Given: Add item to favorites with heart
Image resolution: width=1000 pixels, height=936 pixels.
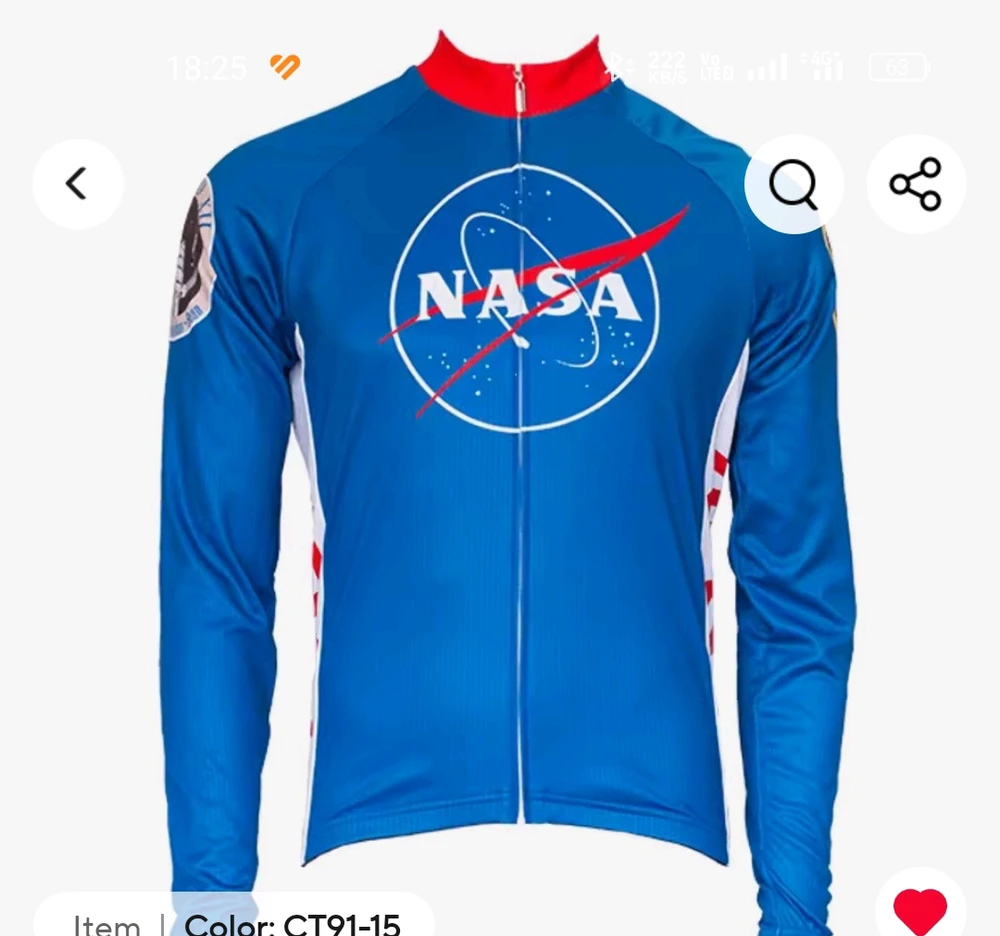Looking at the screenshot, I should [919, 908].
